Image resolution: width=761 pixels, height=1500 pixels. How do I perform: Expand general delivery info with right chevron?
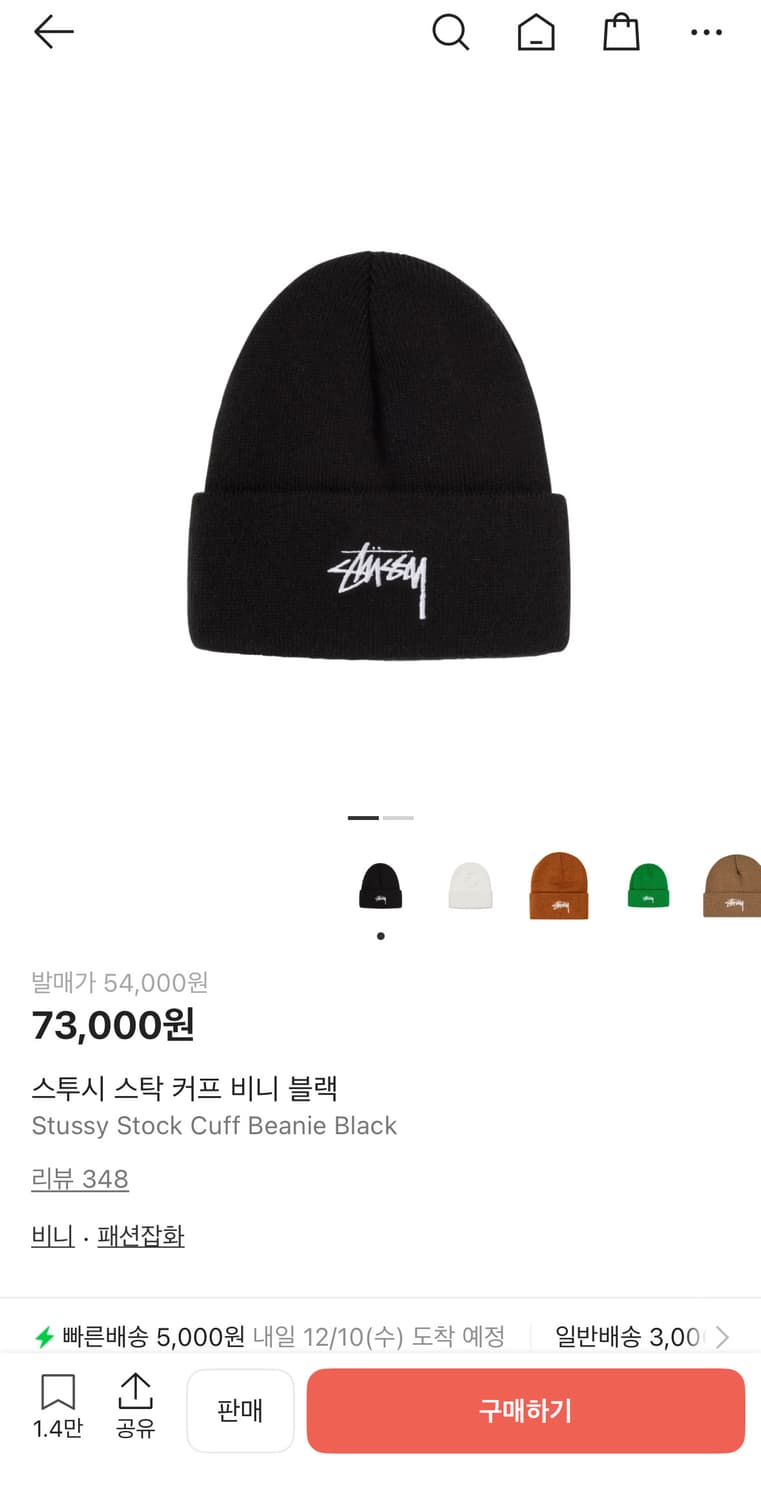tap(722, 1336)
